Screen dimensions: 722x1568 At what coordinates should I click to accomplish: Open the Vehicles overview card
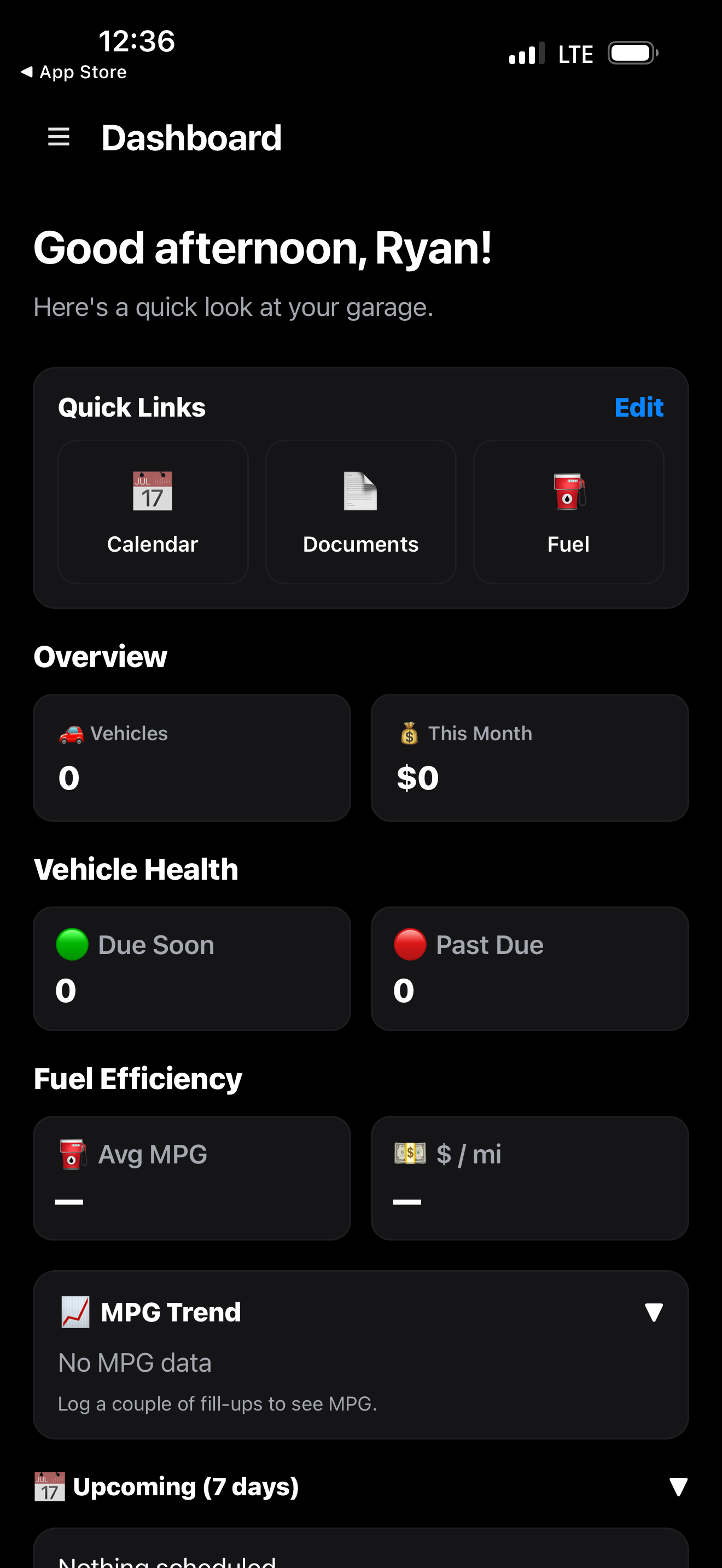pos(193,757)
